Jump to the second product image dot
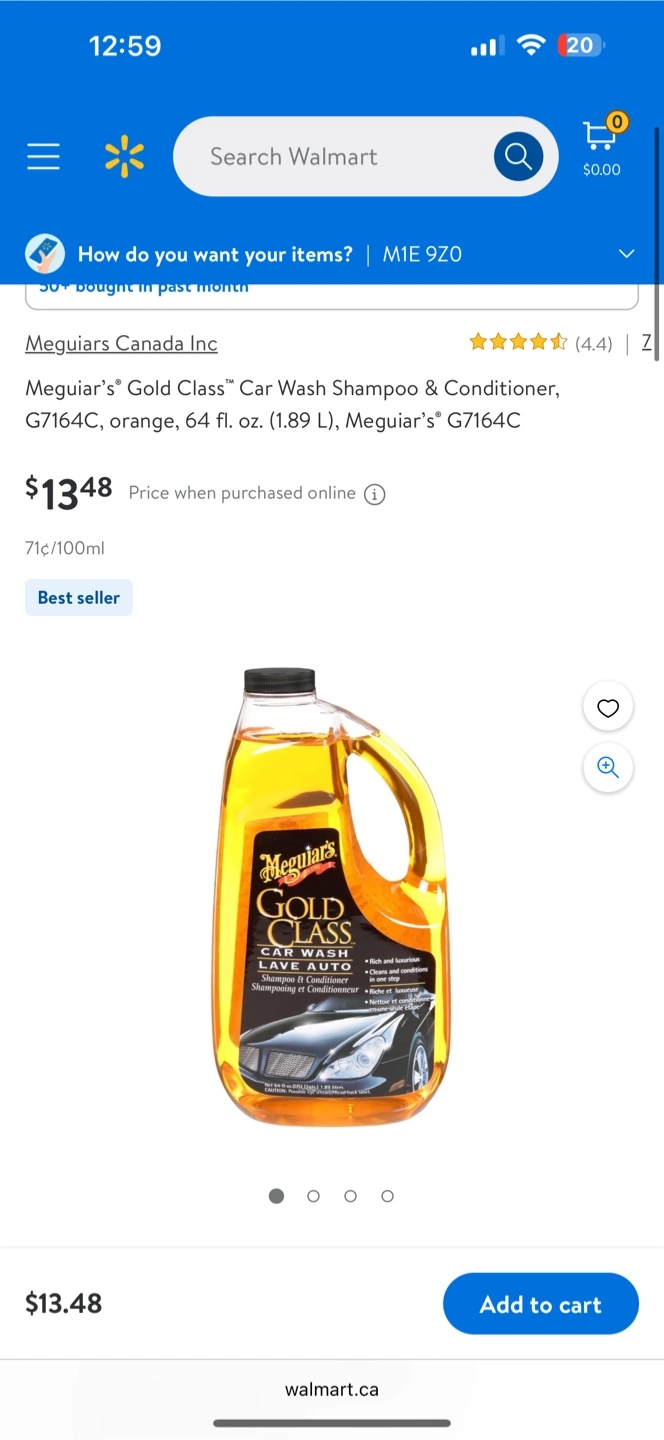Image resolution: width=664 pixels, height=1440 pixels. [x=313, y=1196]
